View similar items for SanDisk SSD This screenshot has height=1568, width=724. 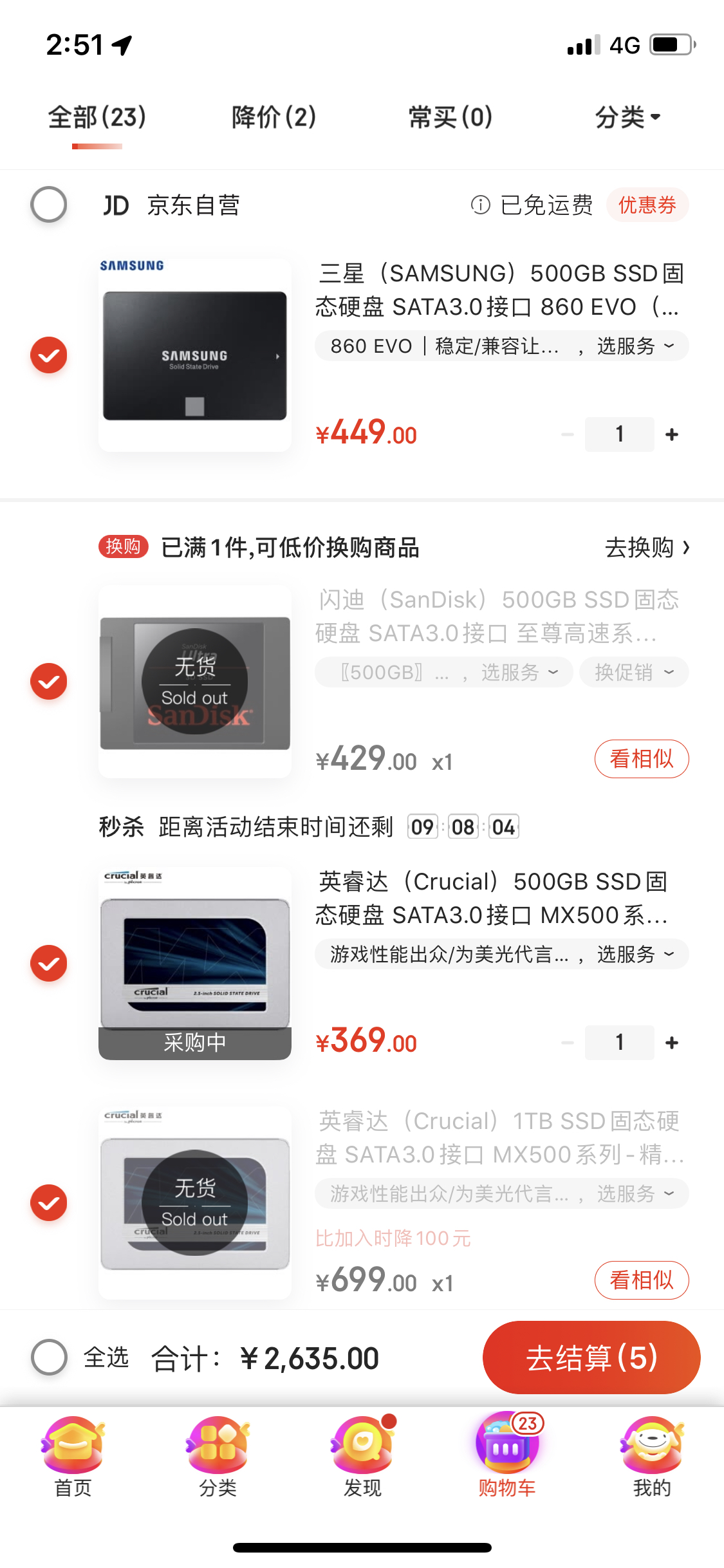click(641, 759)
